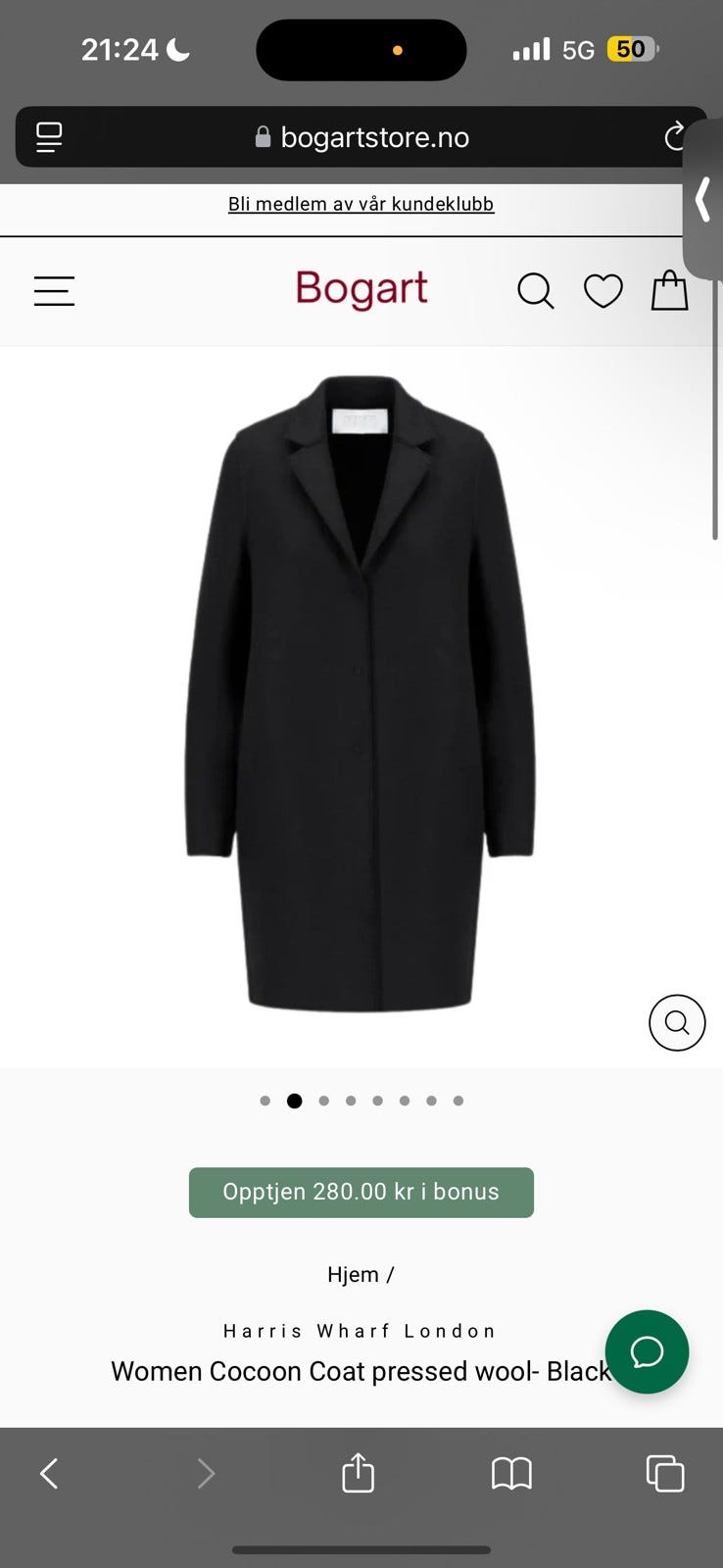Share this product page

(358, 1473)
